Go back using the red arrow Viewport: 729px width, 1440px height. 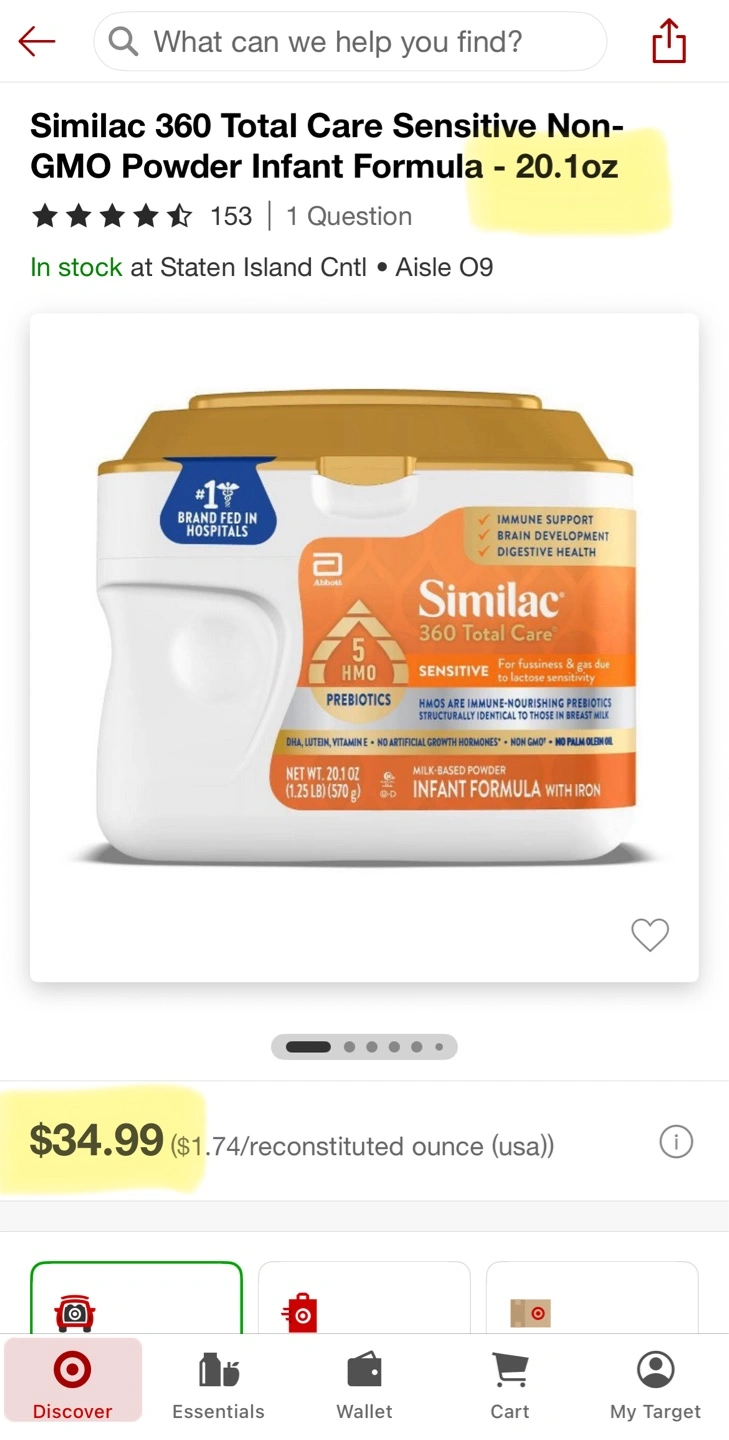tap(37, 42)
